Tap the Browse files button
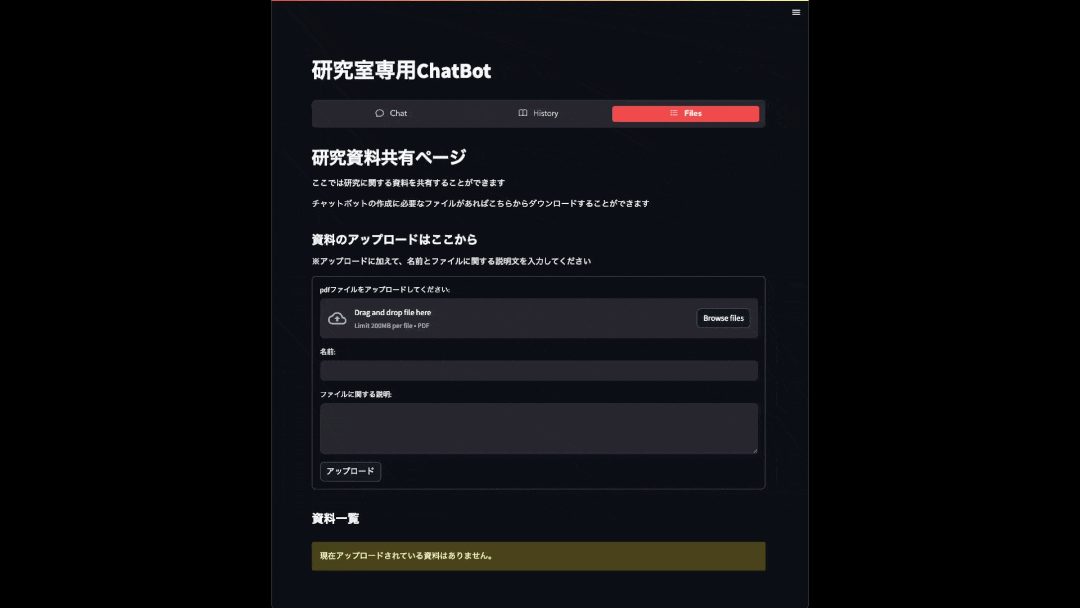1080x608 pixels. (723, 318)
